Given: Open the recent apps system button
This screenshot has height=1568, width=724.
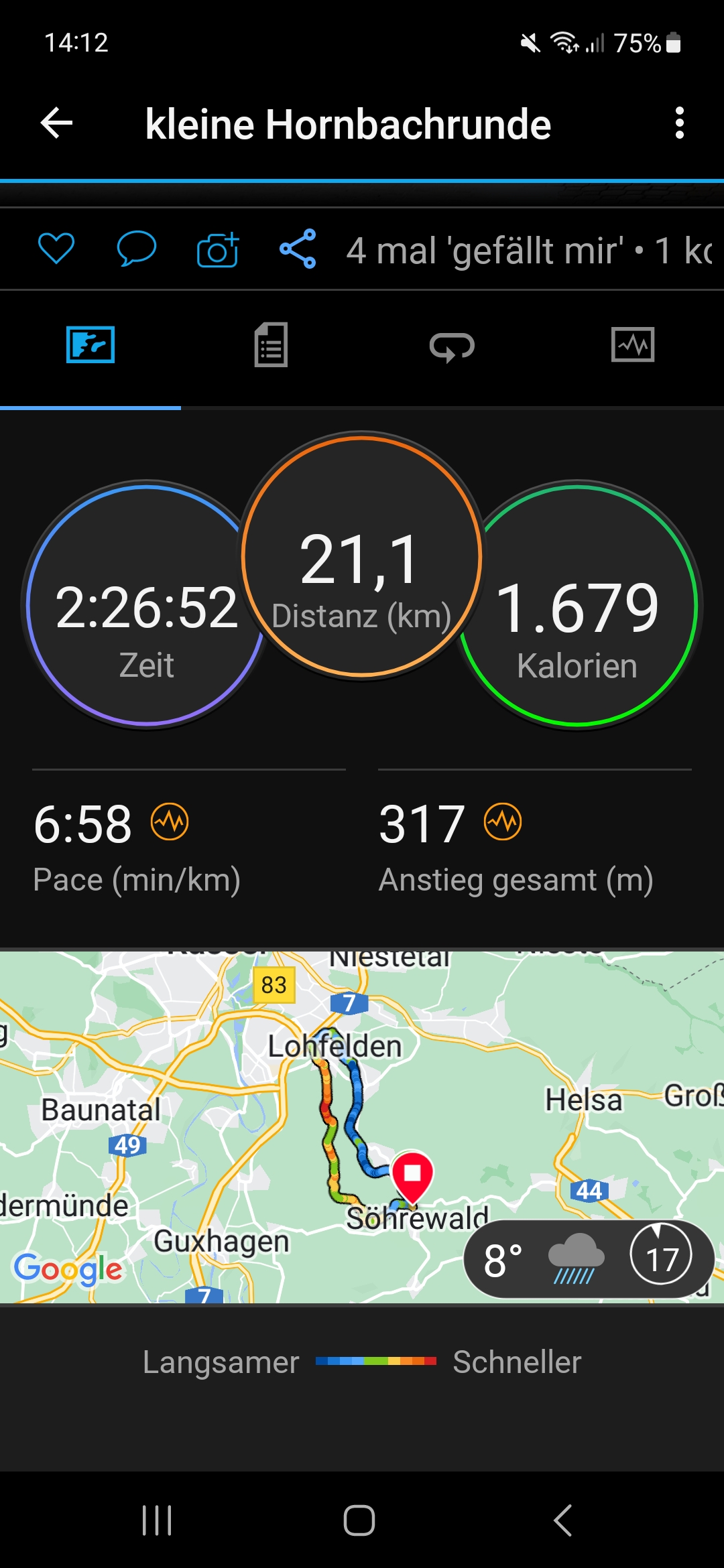Looking at the screenshot, I should point(157,1520).
